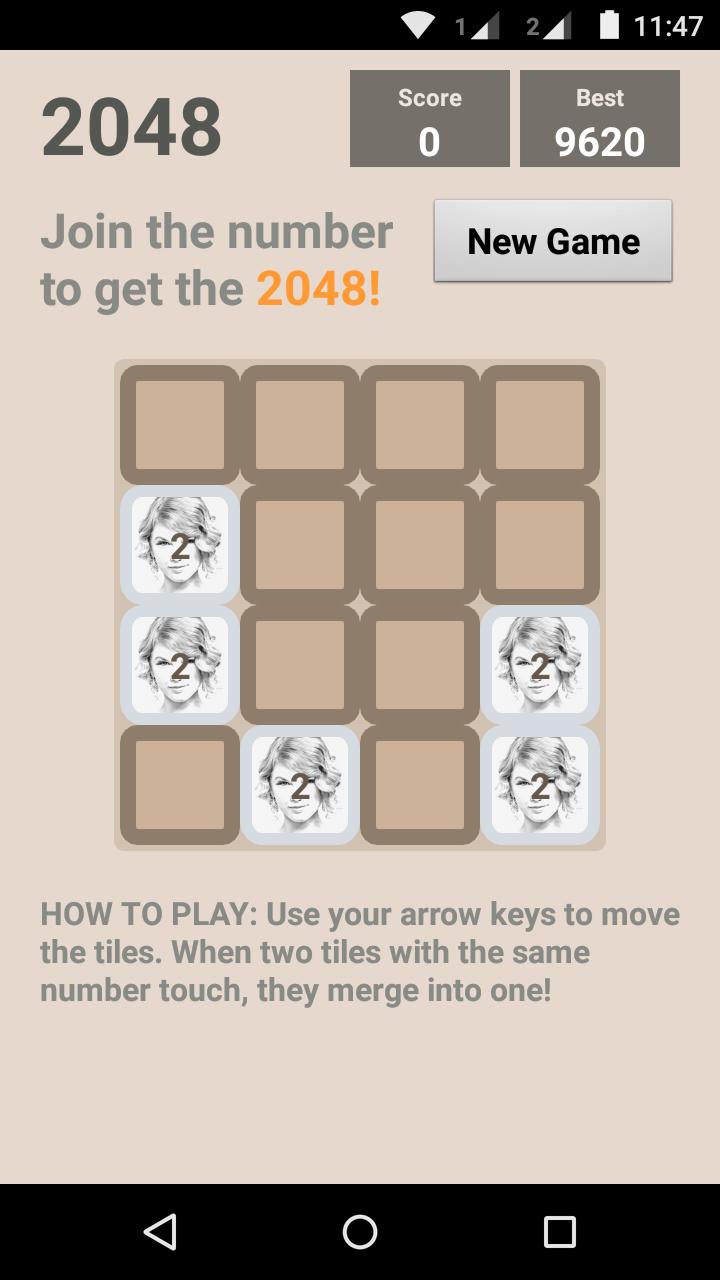The width and height of the screenshot is (720, 1280).
Task: Start a new game
Action: click(552, 241)
